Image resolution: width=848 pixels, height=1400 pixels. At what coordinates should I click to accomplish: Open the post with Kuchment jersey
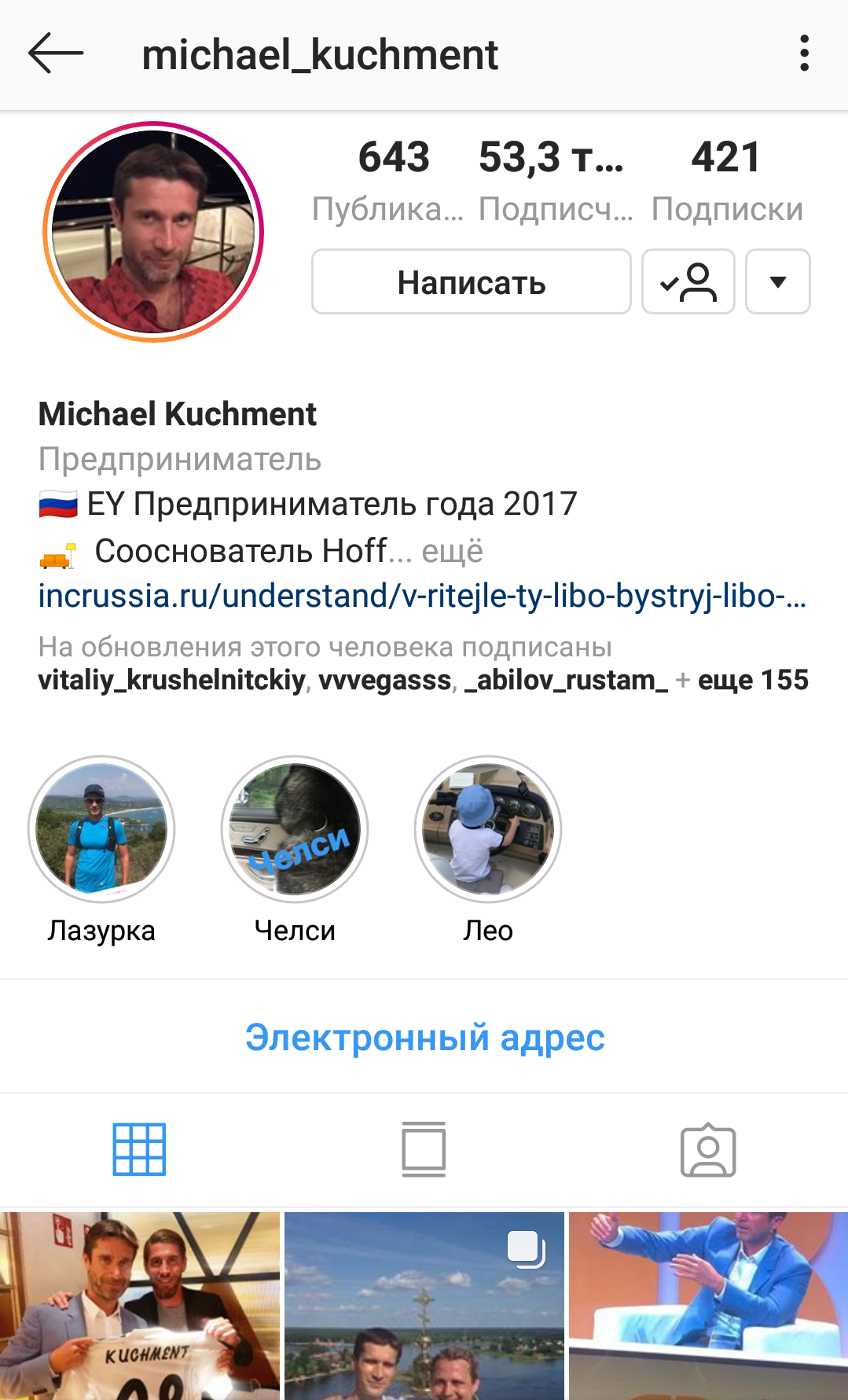(x=140, y=1306)
